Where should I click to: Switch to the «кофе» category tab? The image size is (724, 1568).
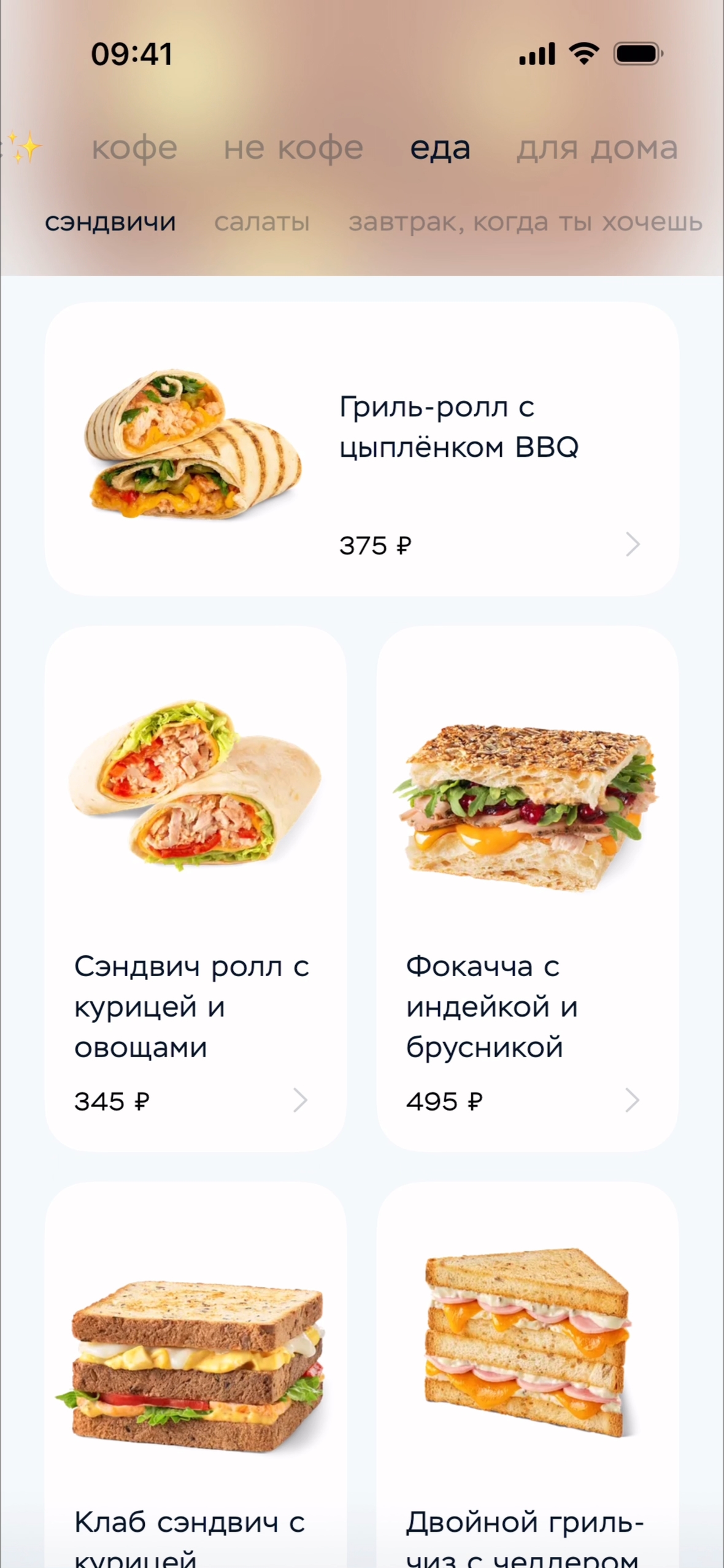click(134, 149)
